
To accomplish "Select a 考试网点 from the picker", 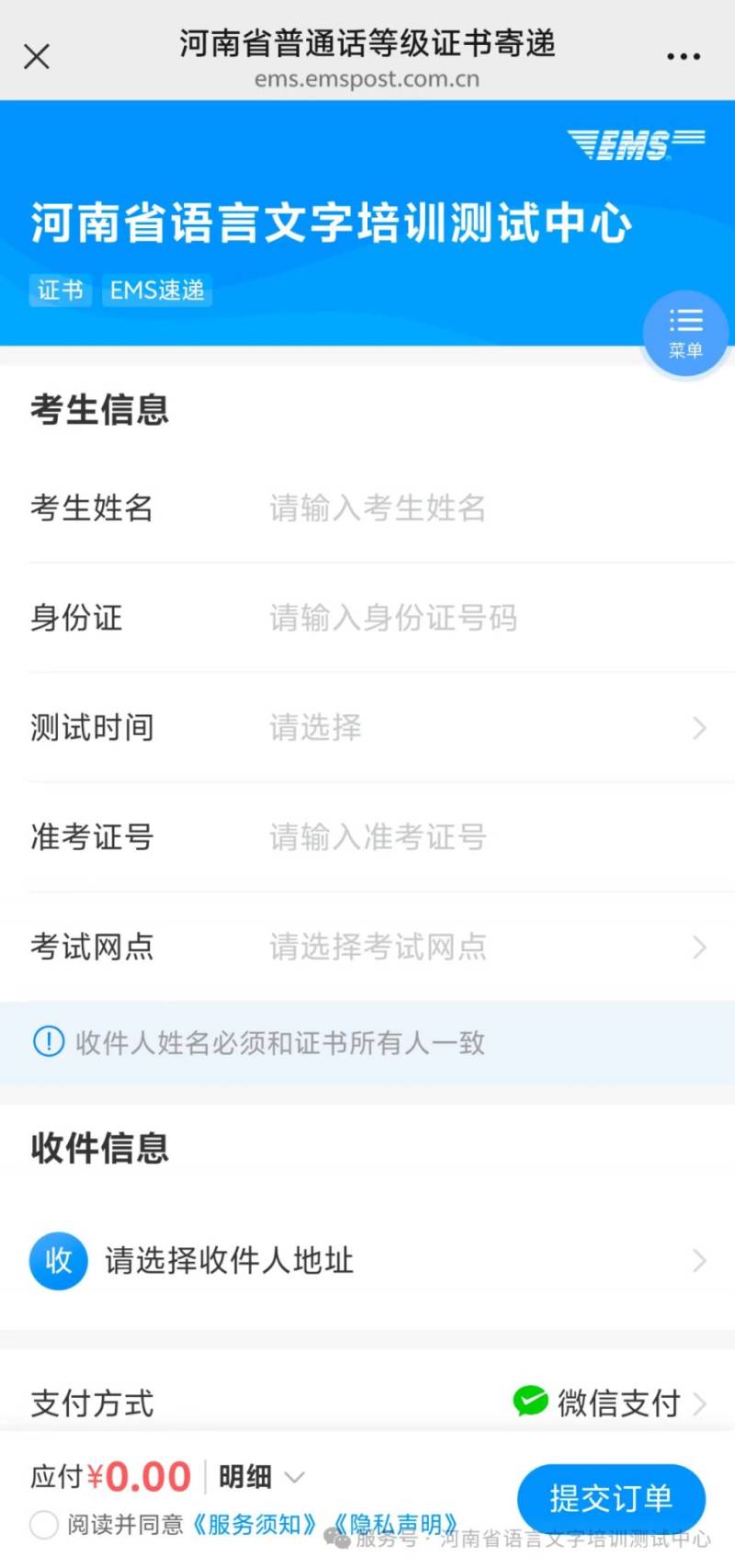I will tap(478, 947).
